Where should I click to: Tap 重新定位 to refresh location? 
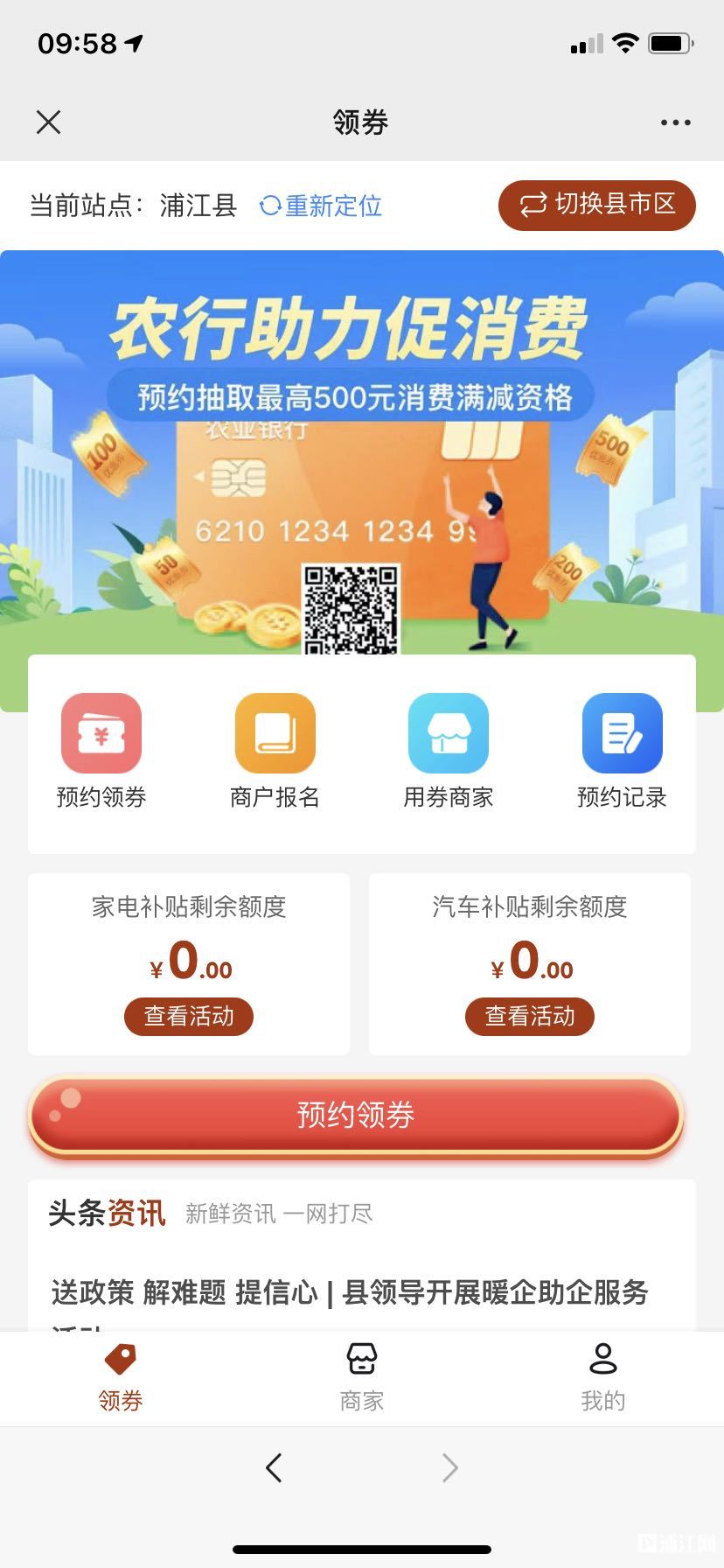pos(322,206)
